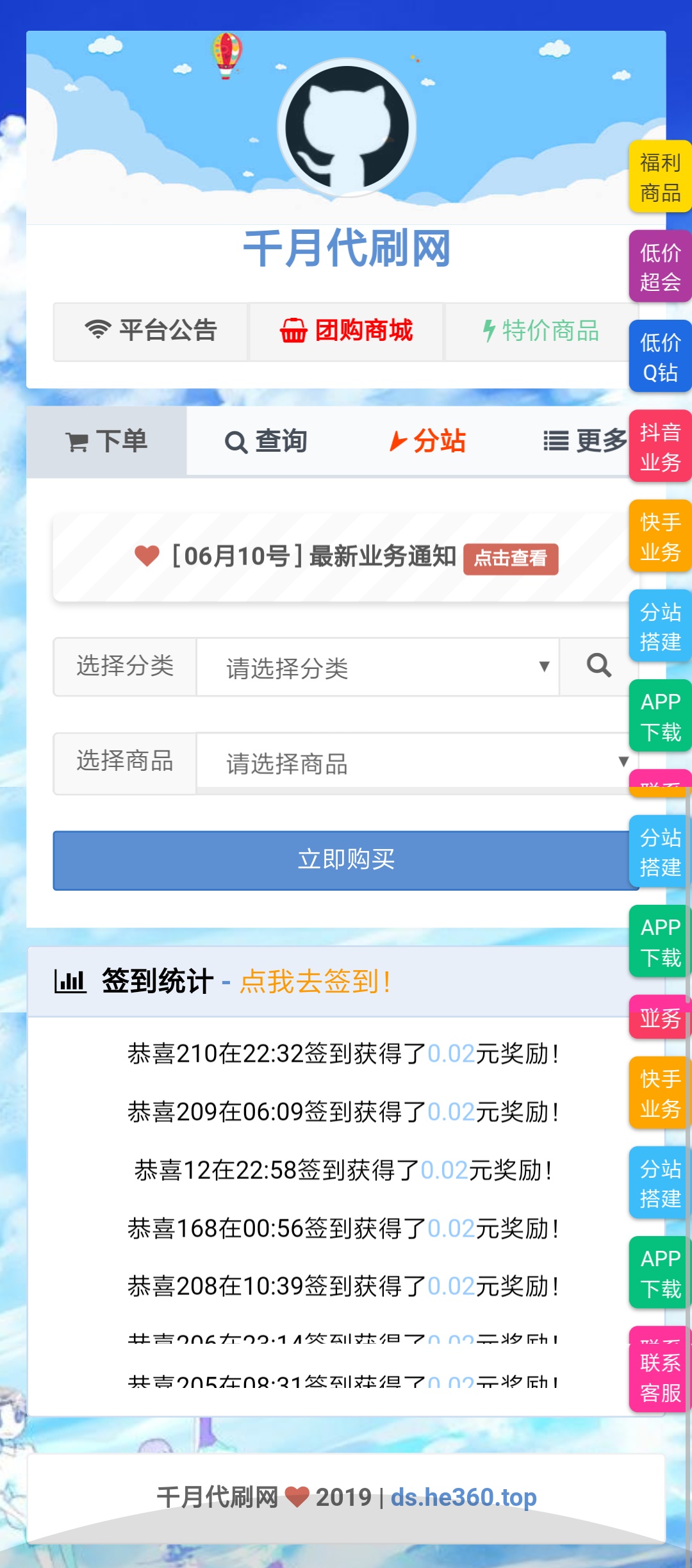692x1568 pixels.
Task: Select the 下单 order tab
Action: (106, 442)
